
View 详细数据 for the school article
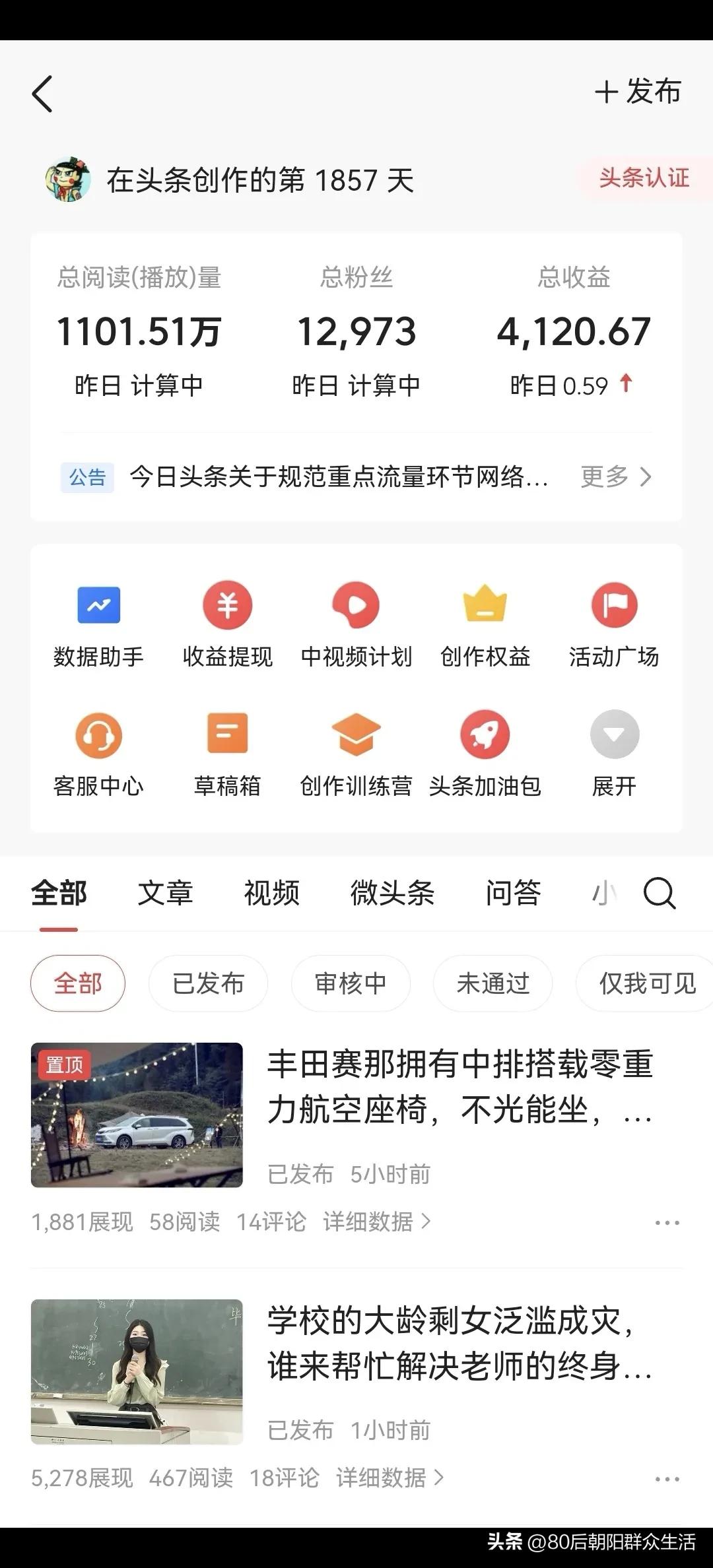coord(384,1478)
